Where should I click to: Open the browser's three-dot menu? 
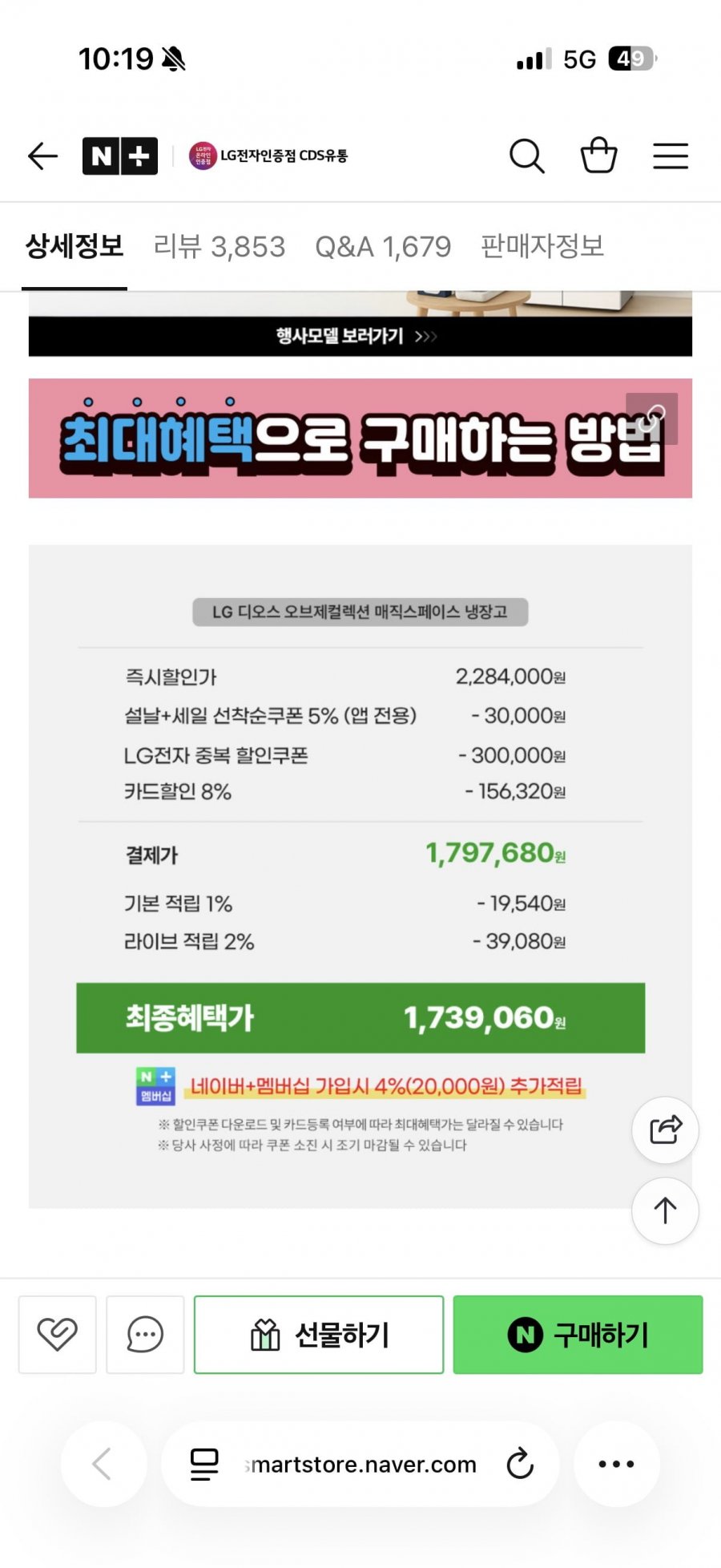tap(616, 1464)
